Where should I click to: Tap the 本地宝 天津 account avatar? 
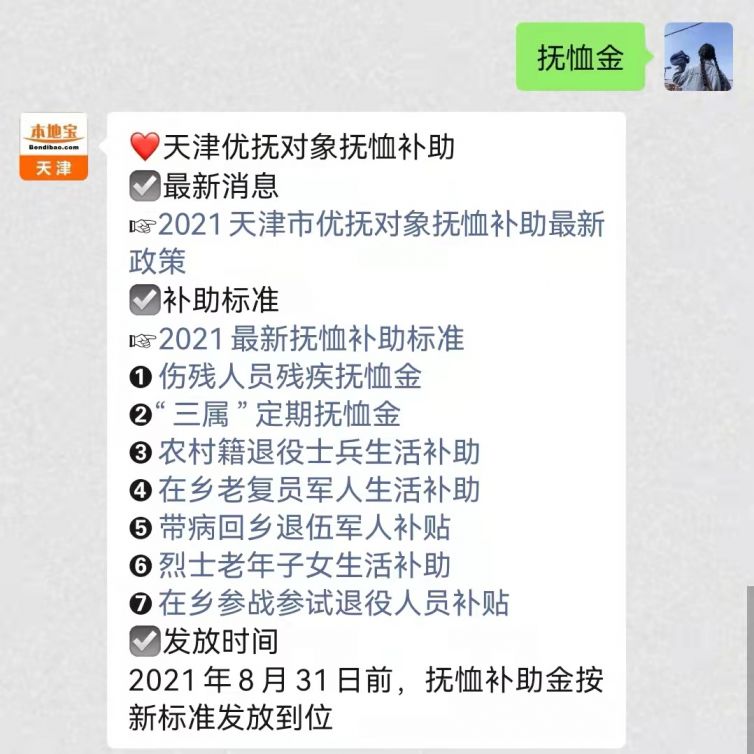[x=54, y=146]
